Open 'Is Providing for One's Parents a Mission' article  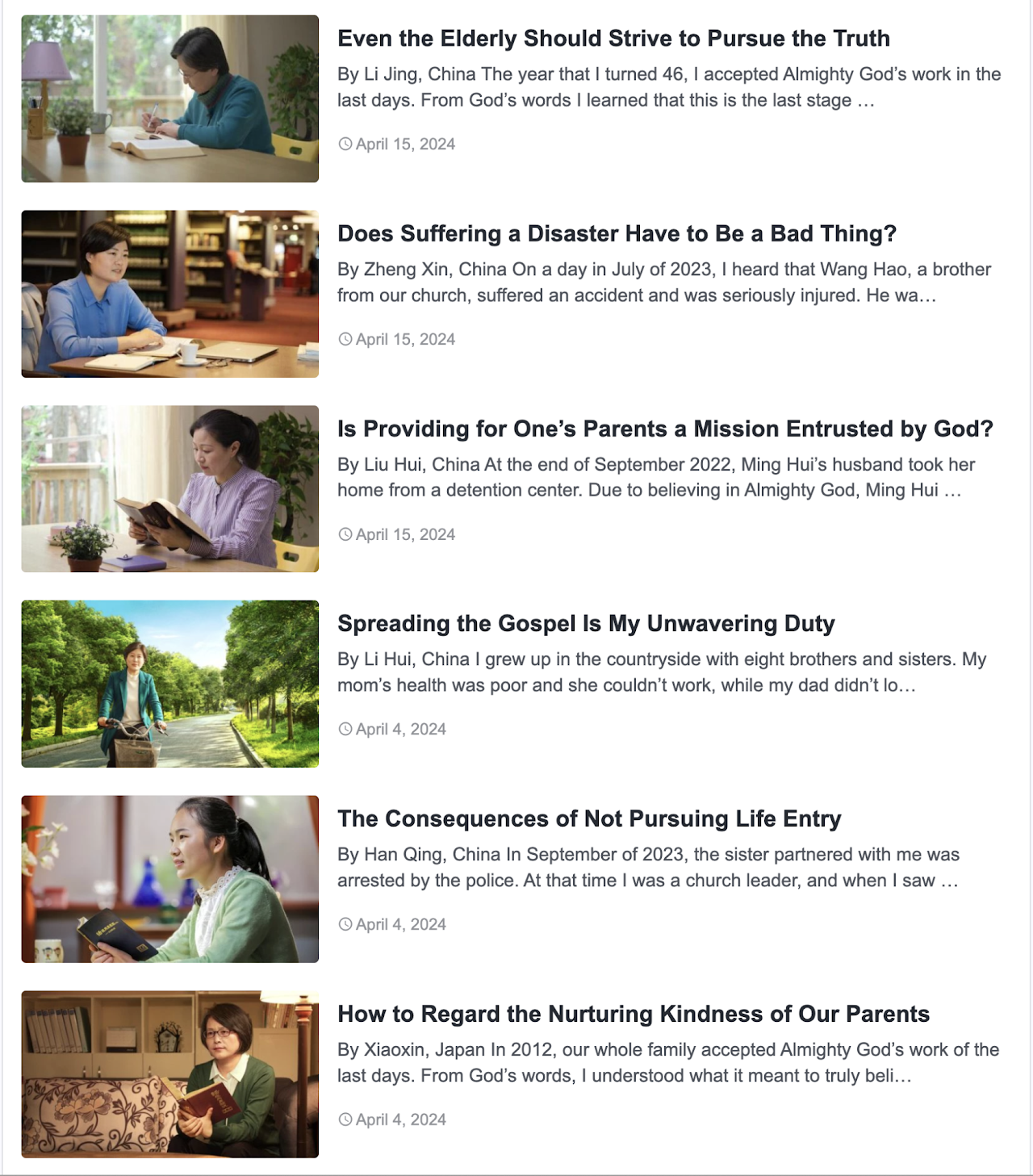[665, 429]
